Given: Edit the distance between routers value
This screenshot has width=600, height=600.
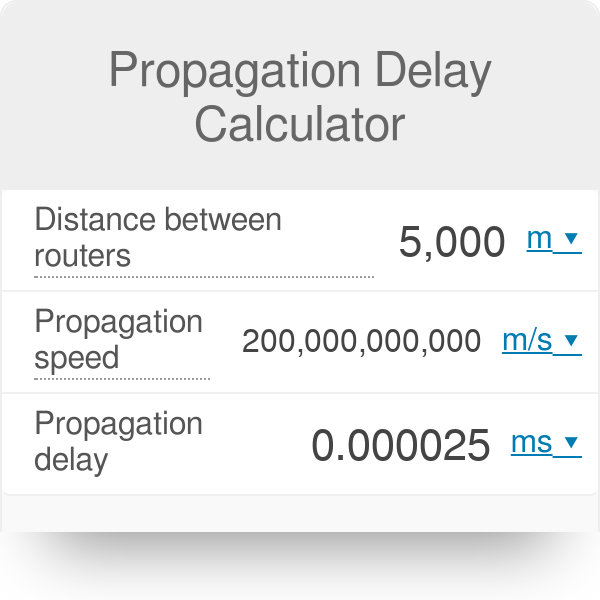Looking at the screenshot, I should pyautogui.click(x=452, y=242).
